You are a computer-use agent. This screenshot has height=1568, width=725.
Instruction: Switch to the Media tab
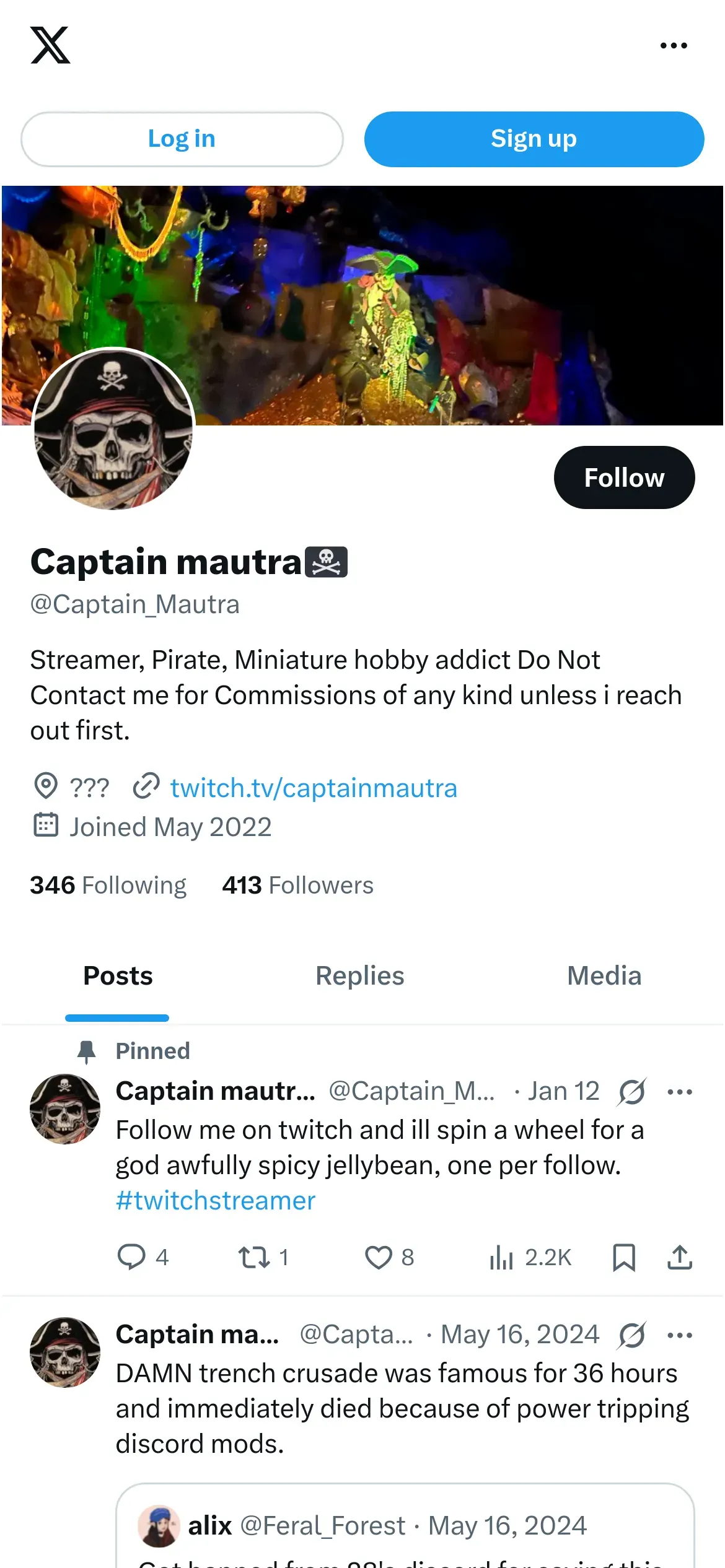click(604, 976)
